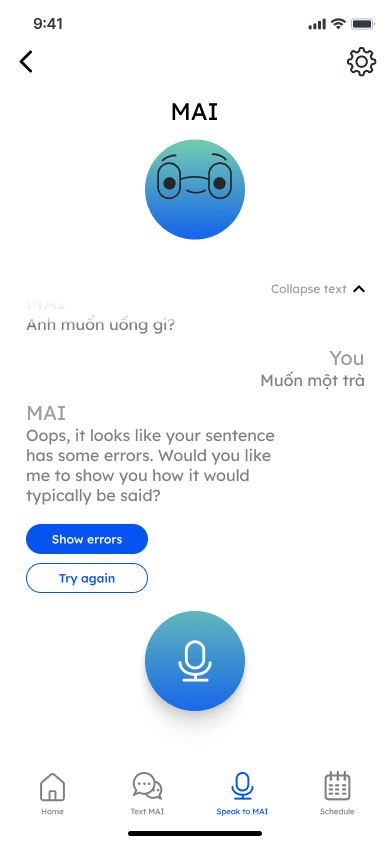Open the Text MAI tab
The image size is (390, 844).
coord(147,793)
